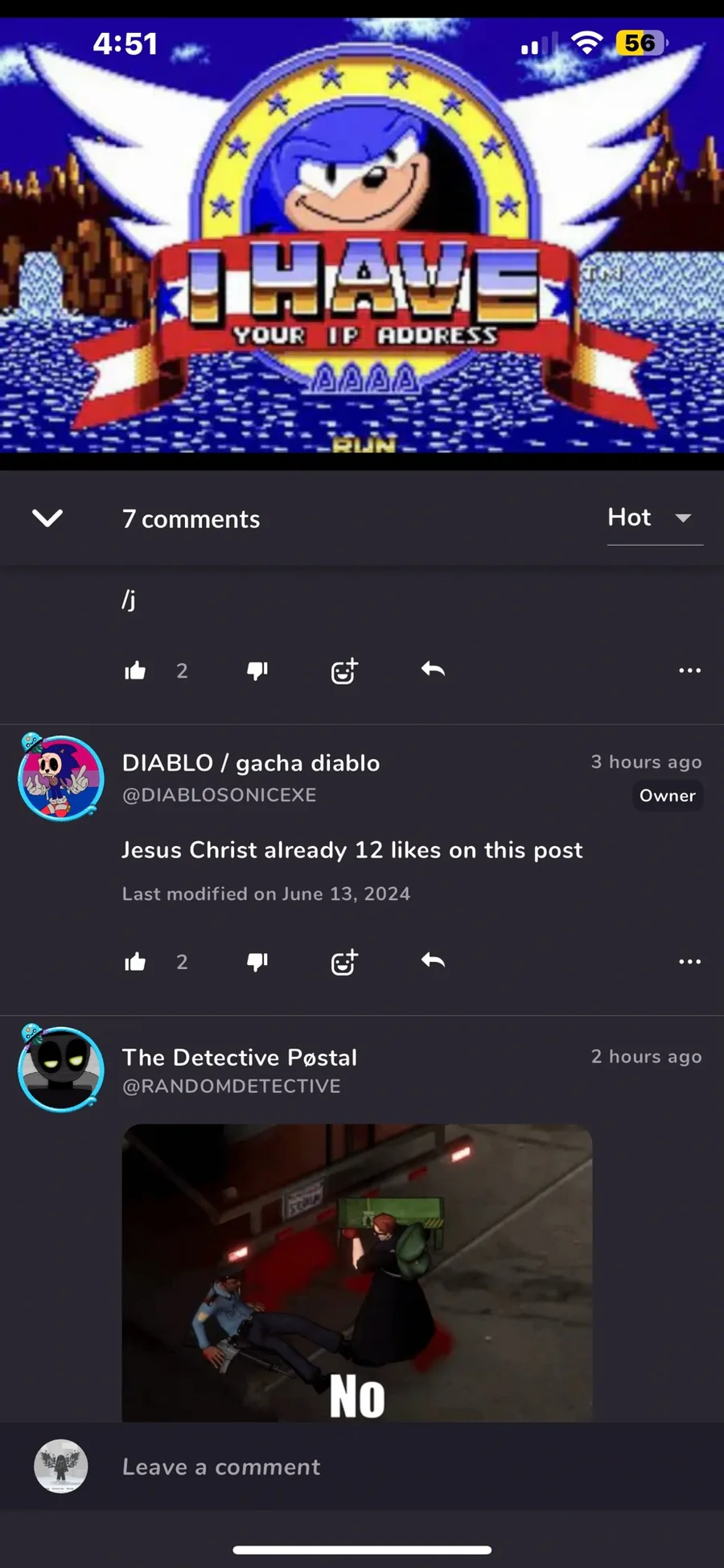Open more options for DIABLO's comment
The width and height of the screenshot is (724, 1568).
point(689,962)
